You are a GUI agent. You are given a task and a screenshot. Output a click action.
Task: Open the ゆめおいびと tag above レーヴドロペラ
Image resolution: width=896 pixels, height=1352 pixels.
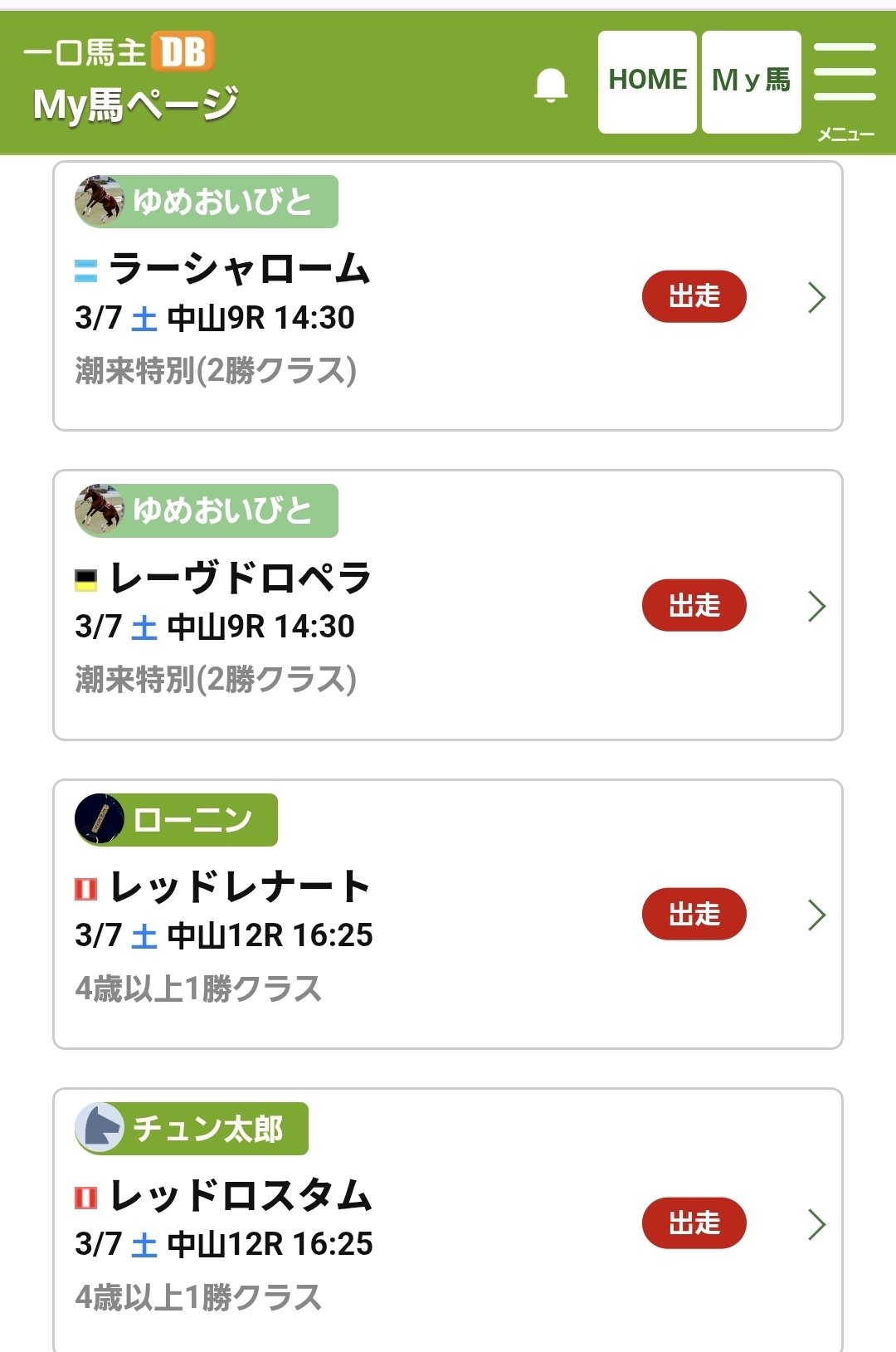pos(207,510)
